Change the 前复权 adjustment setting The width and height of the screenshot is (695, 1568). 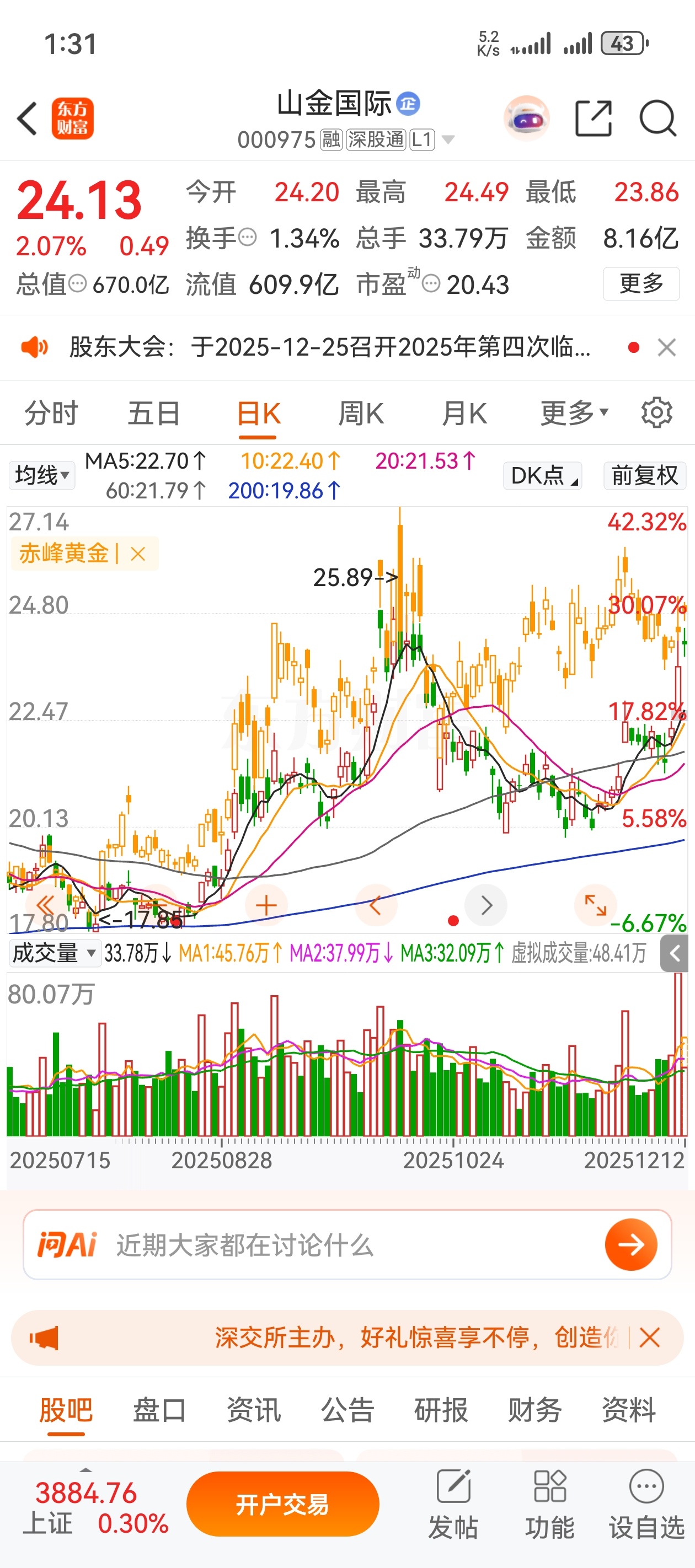pos(644,475)
